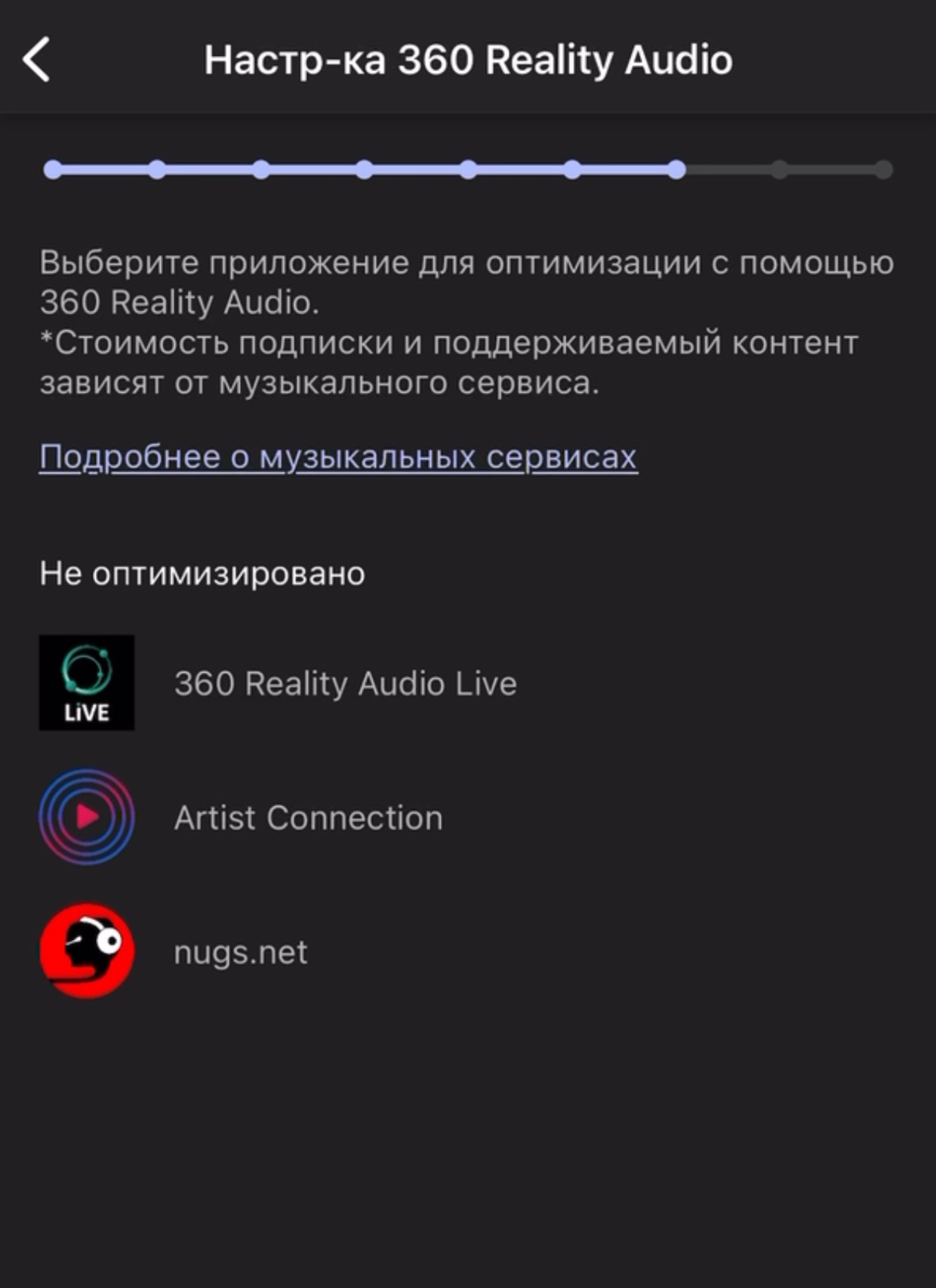This screenshot has height=1288, width=936.
Task: Select nugs.net from the app list
Action: coord(240,952)
